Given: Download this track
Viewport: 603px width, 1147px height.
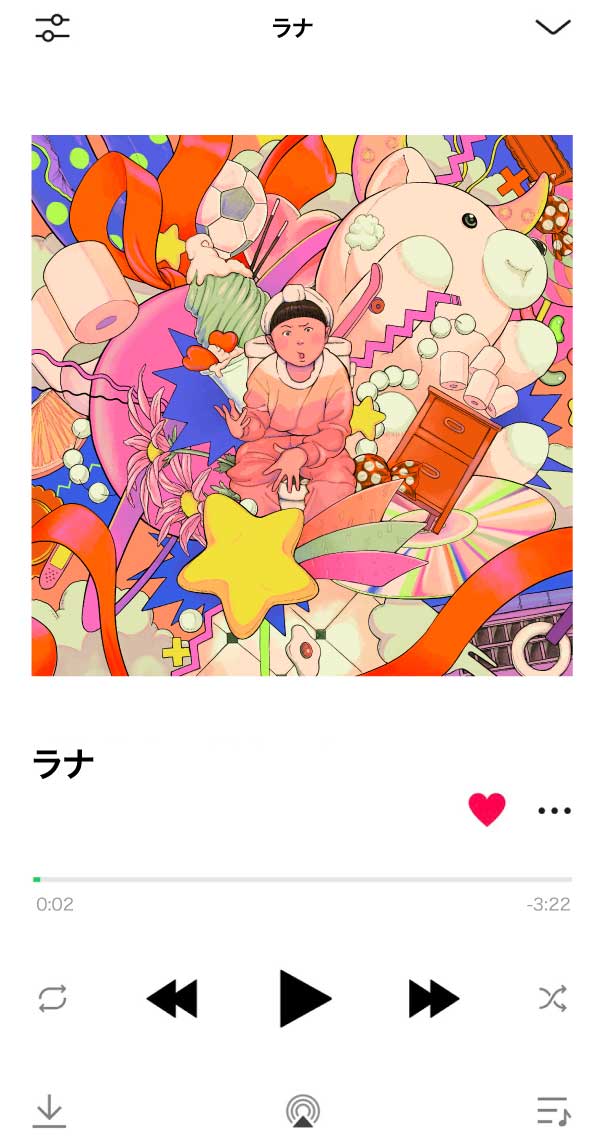Looking at the screenshot, I should pos(49,1111).
